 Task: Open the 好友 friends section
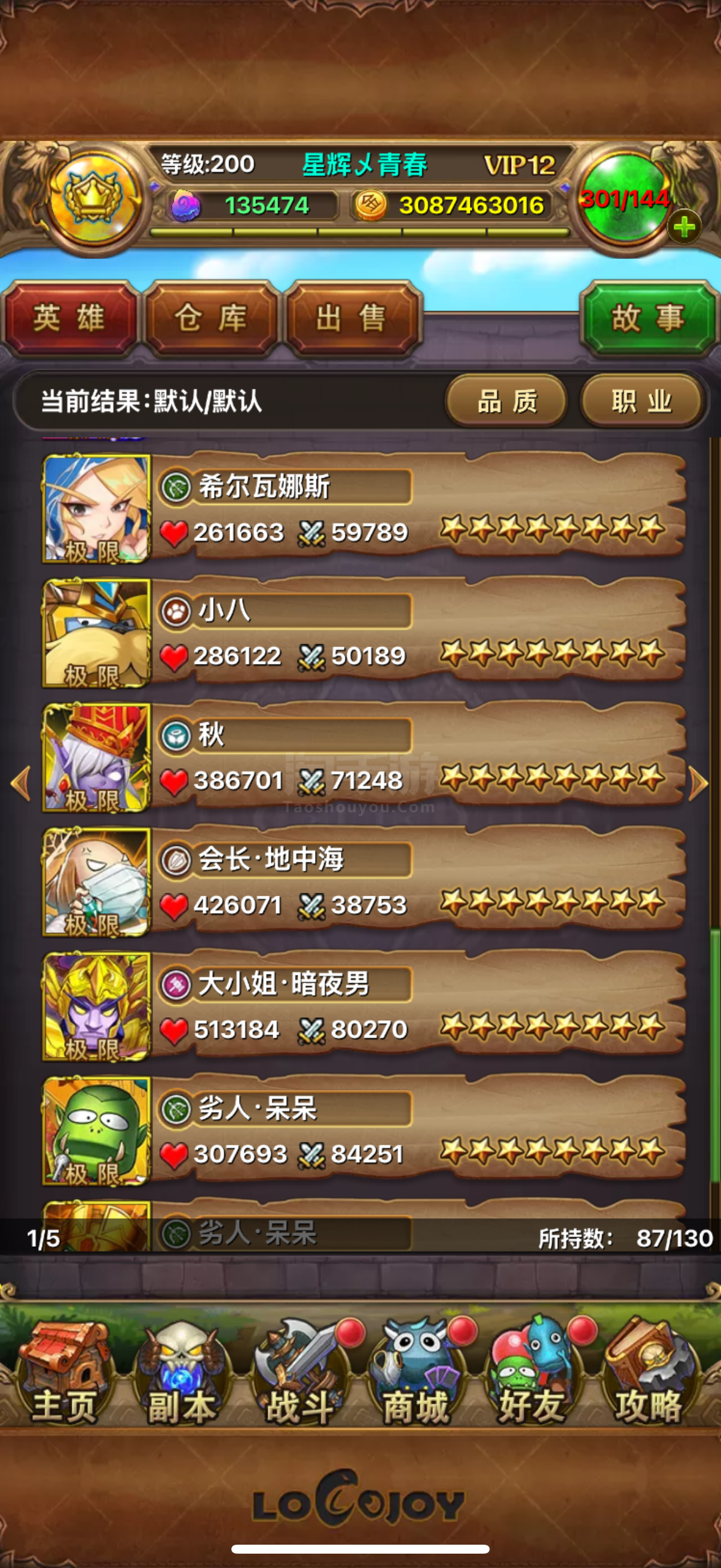pos(533,1374)
